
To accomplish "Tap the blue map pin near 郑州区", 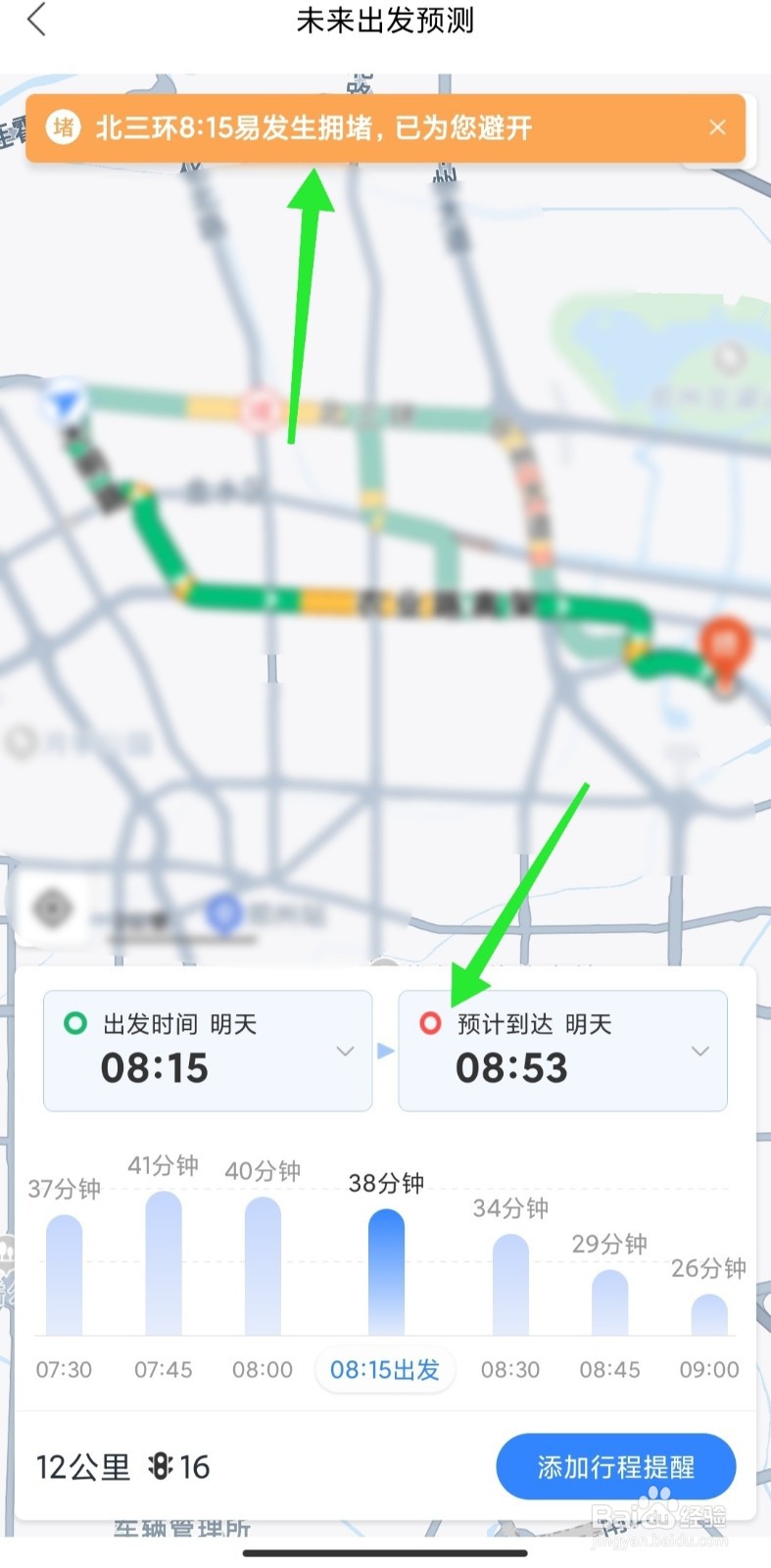I will tap(226, 911).
